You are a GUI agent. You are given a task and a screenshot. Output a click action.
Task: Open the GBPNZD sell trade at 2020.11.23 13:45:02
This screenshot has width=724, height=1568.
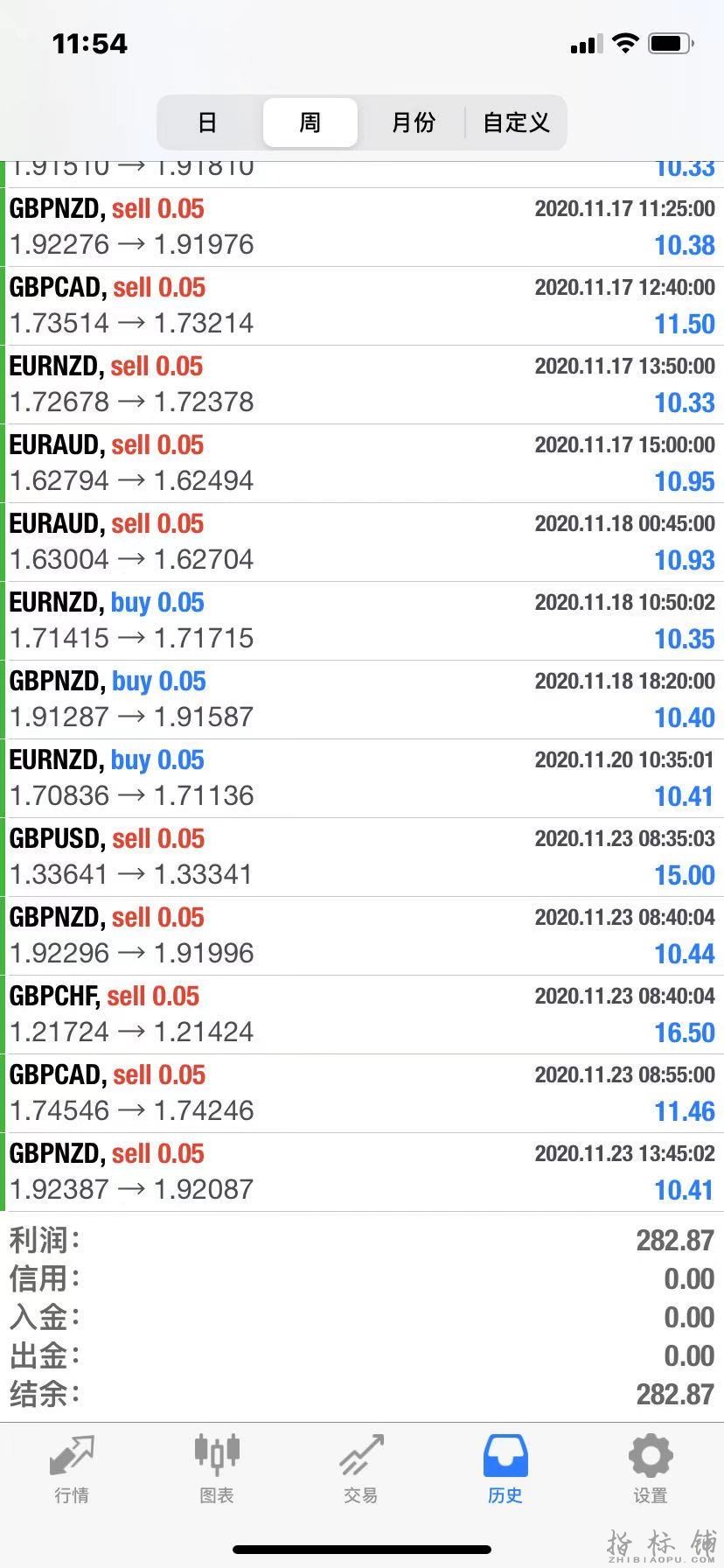362,1172
